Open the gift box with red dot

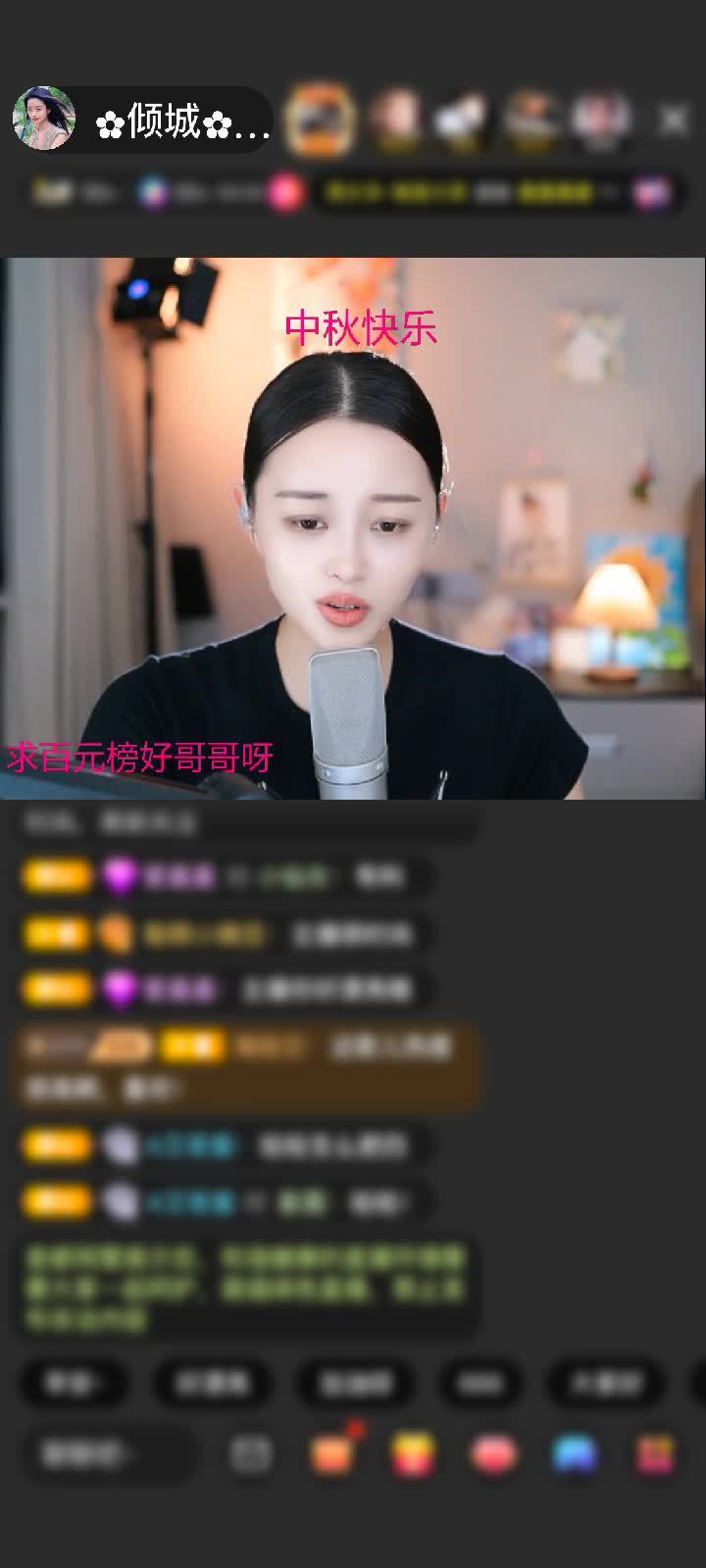tap(333, 1453)
